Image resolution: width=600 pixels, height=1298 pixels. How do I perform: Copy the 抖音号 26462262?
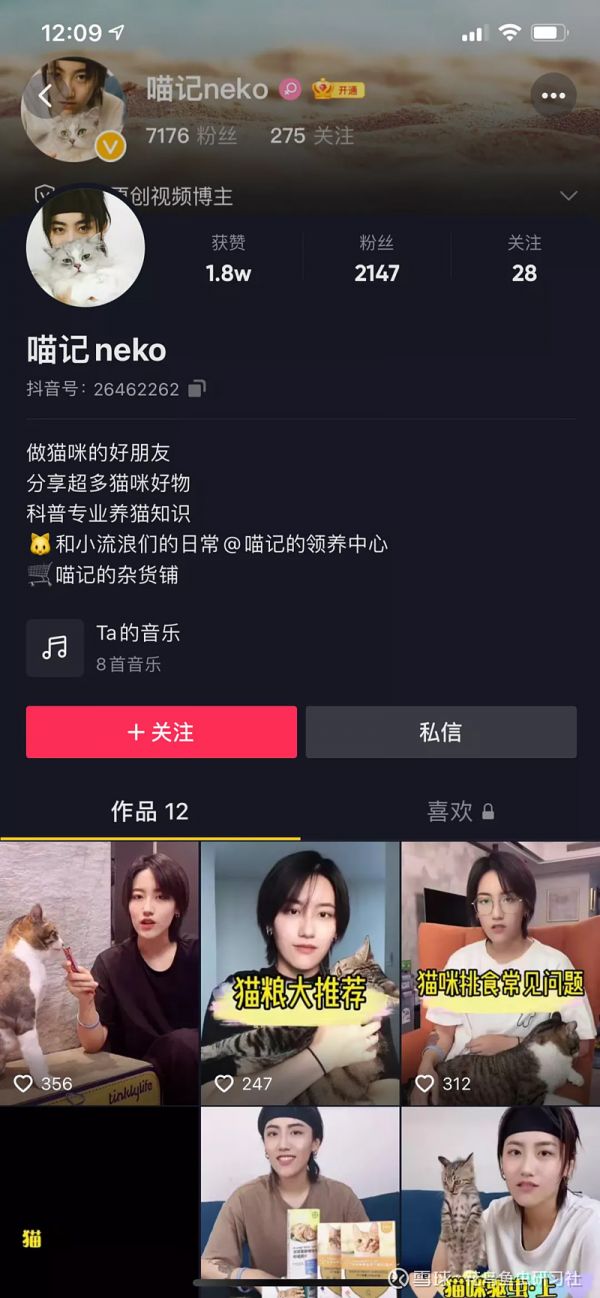tap(197, 389)
